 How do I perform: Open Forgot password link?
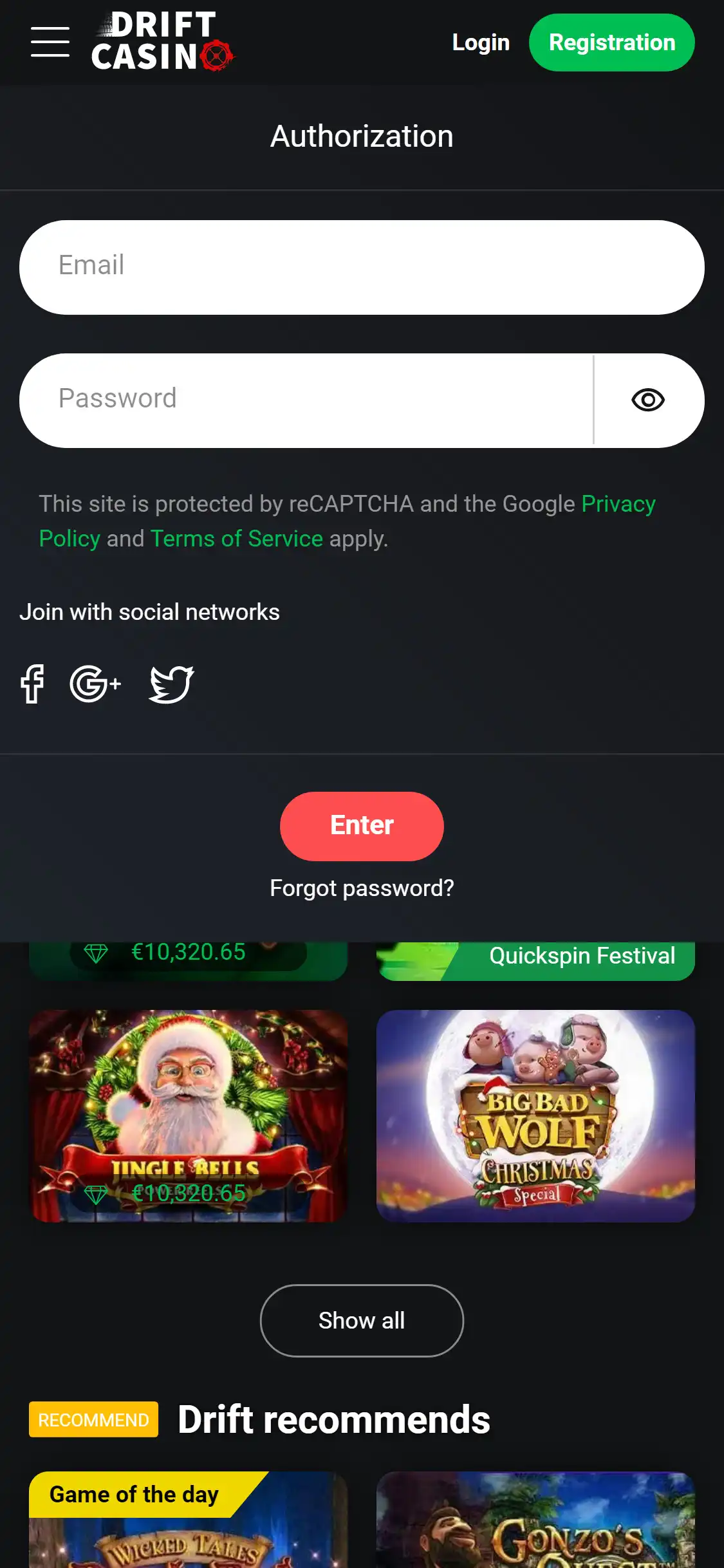tap(362, 888)
